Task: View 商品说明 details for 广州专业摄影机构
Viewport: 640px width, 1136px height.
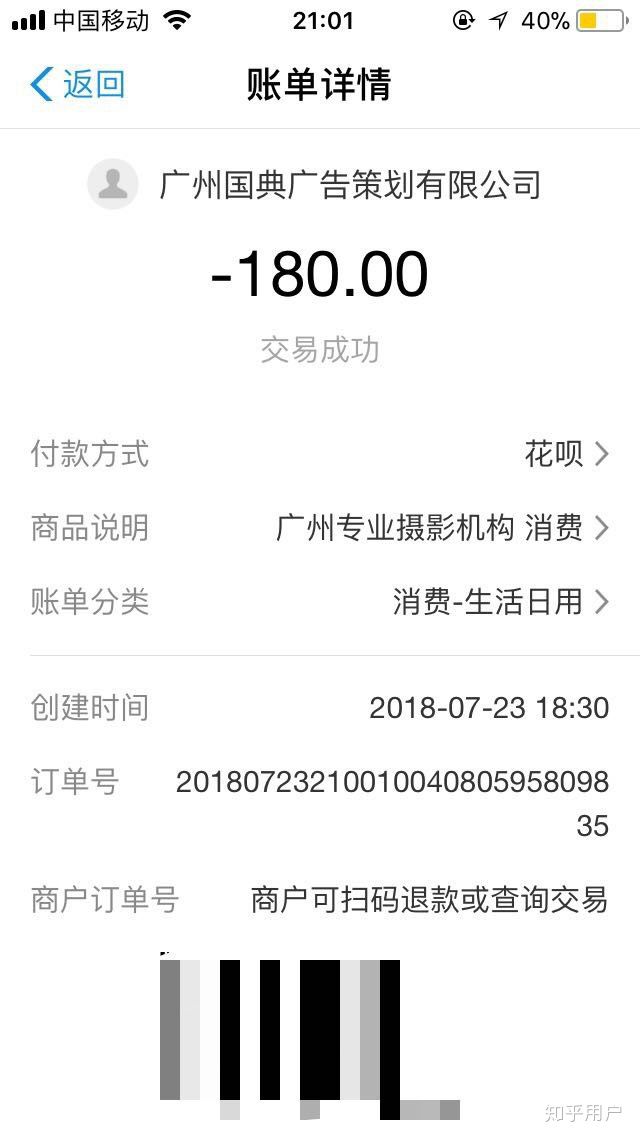Action: point(442,527)
